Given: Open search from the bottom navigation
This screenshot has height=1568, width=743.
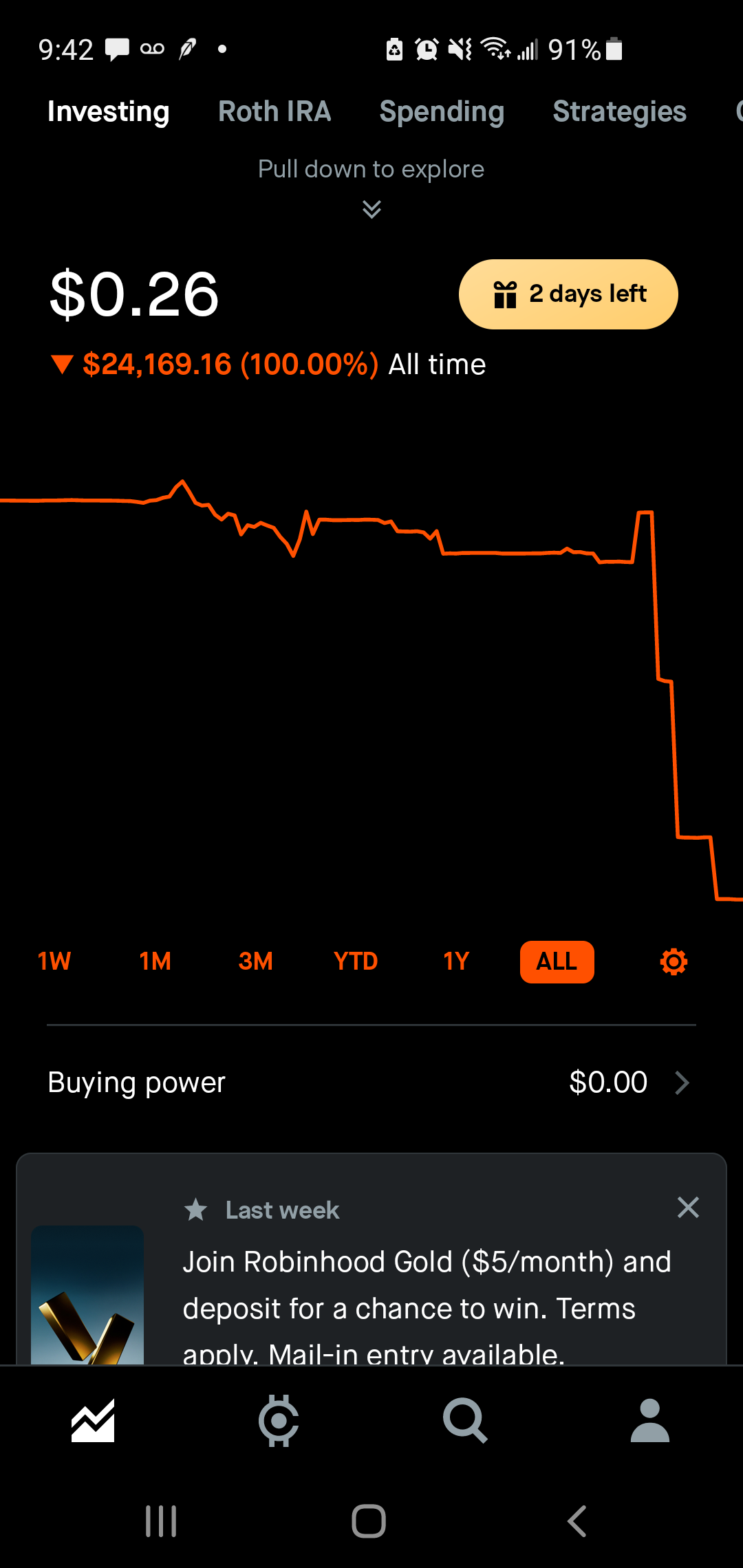Looking at the screenshot, I should coord(465,1420).
